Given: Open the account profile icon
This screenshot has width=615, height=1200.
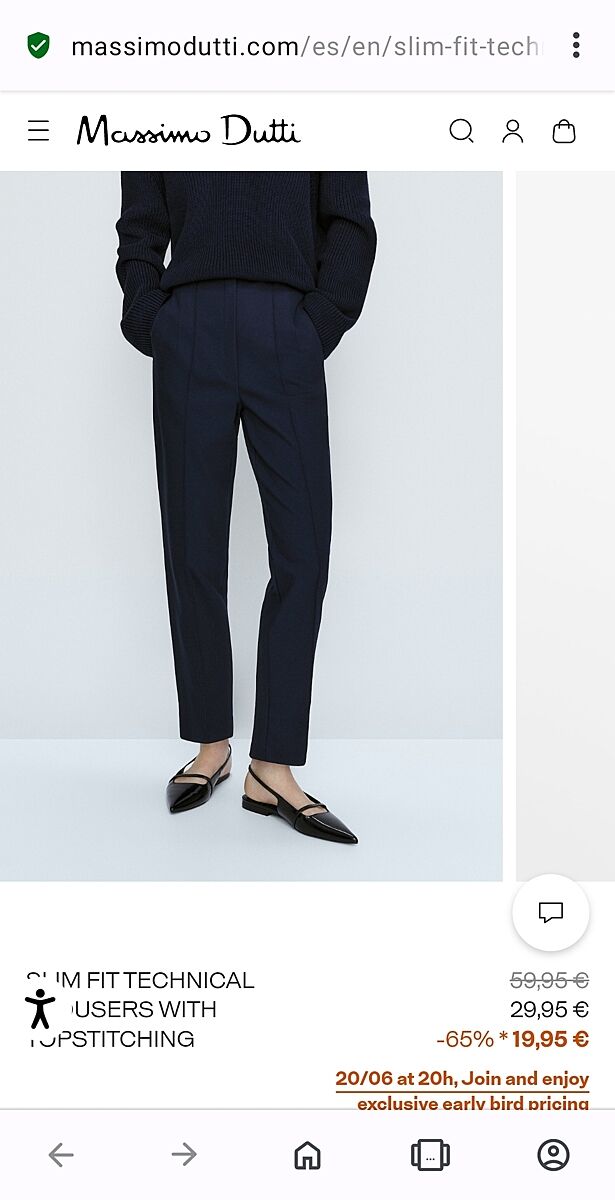Looking at the screenshot, I should [513, 131].
